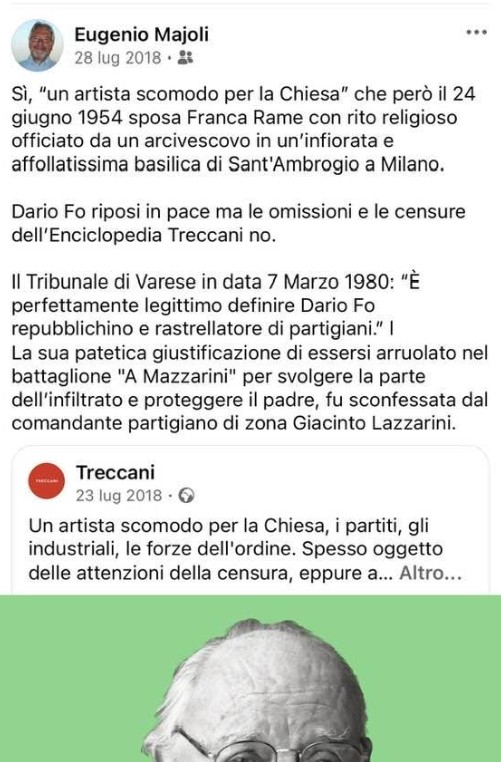Open the post's three-dot options menu
Screen dimensions: 501x762
point(476,33)
